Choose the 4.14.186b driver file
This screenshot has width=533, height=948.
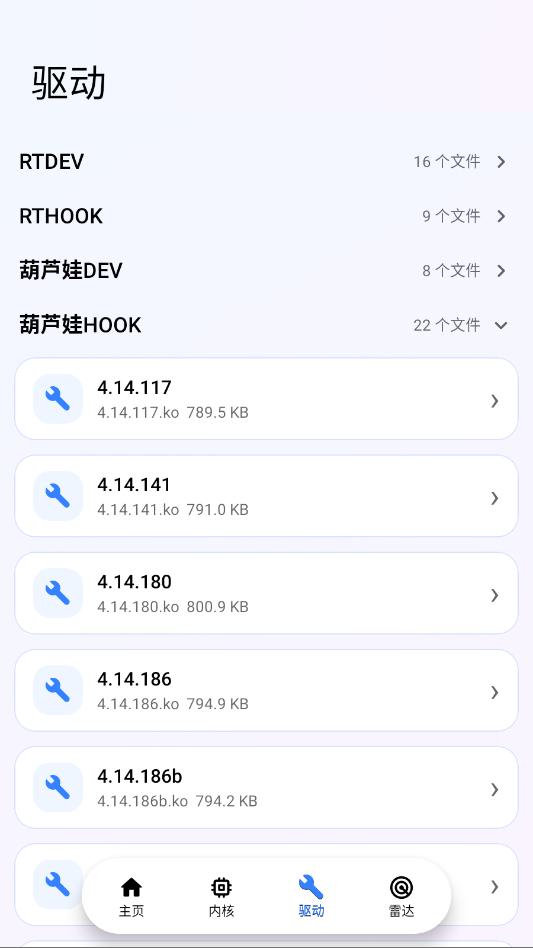[x=266, y=788]
